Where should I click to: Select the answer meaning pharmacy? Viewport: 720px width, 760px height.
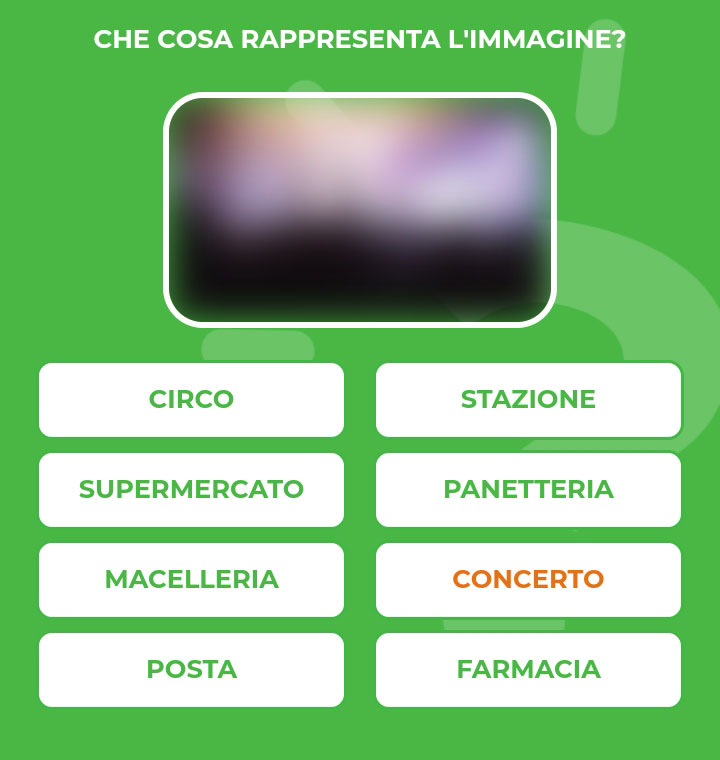528,670
